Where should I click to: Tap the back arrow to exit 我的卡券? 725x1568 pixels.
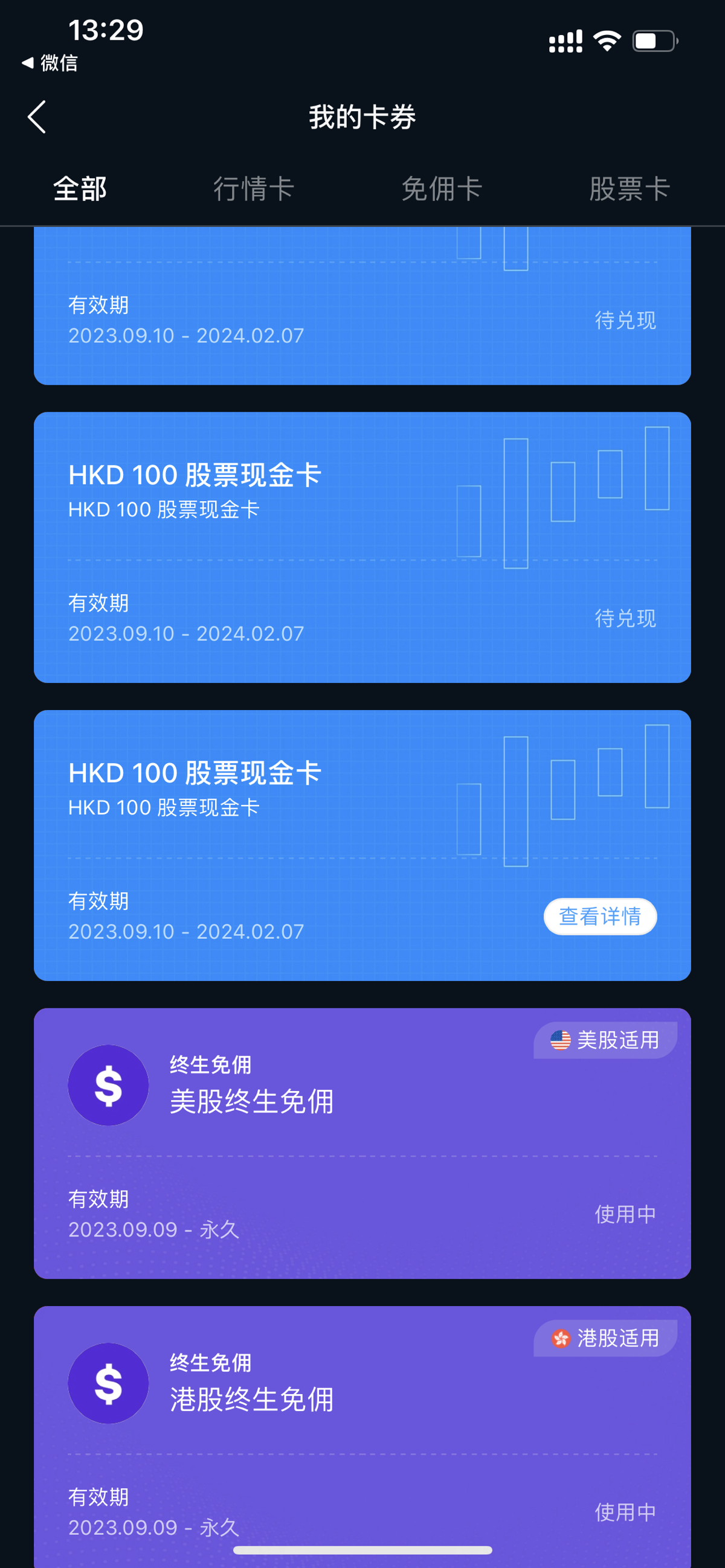click(x=38, y=117)
